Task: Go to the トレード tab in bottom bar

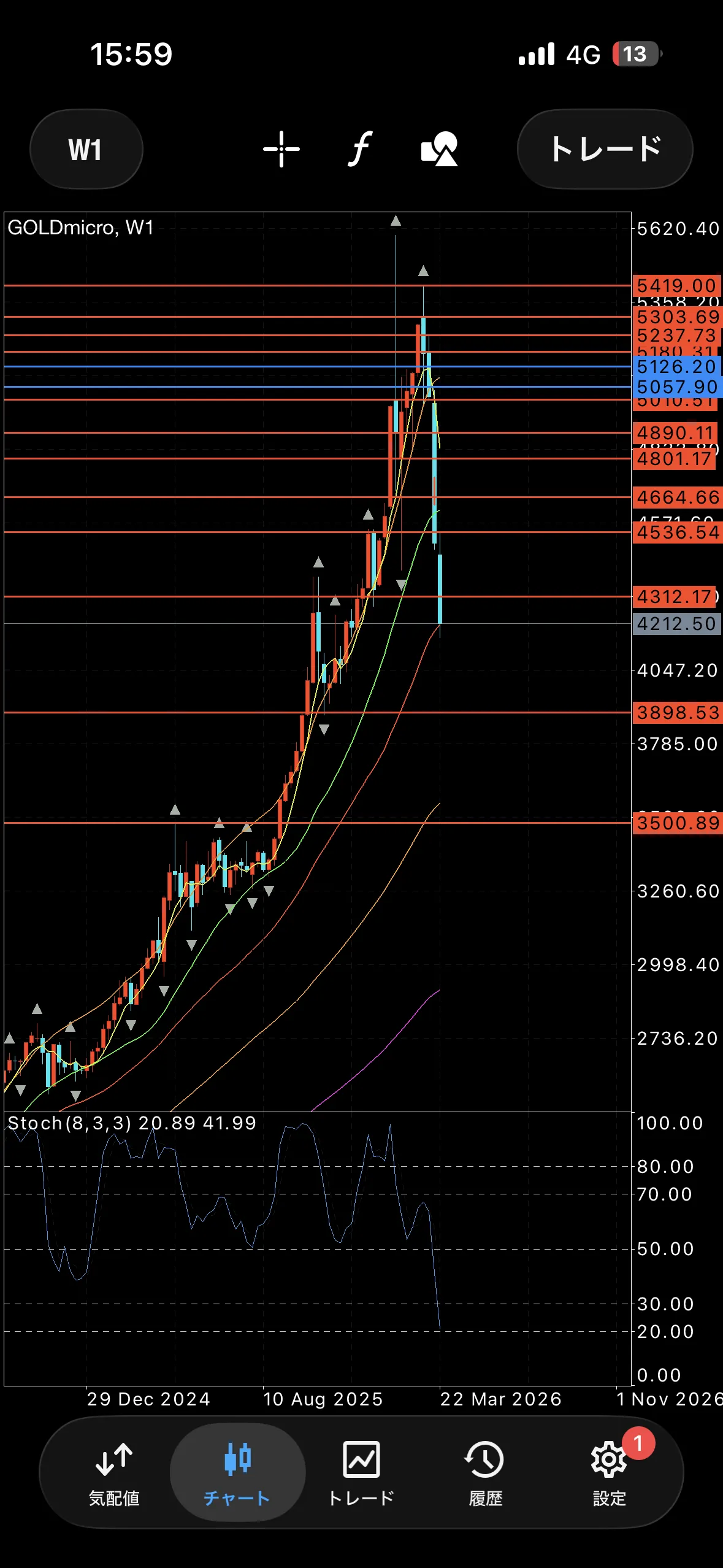Action: 361,1472
